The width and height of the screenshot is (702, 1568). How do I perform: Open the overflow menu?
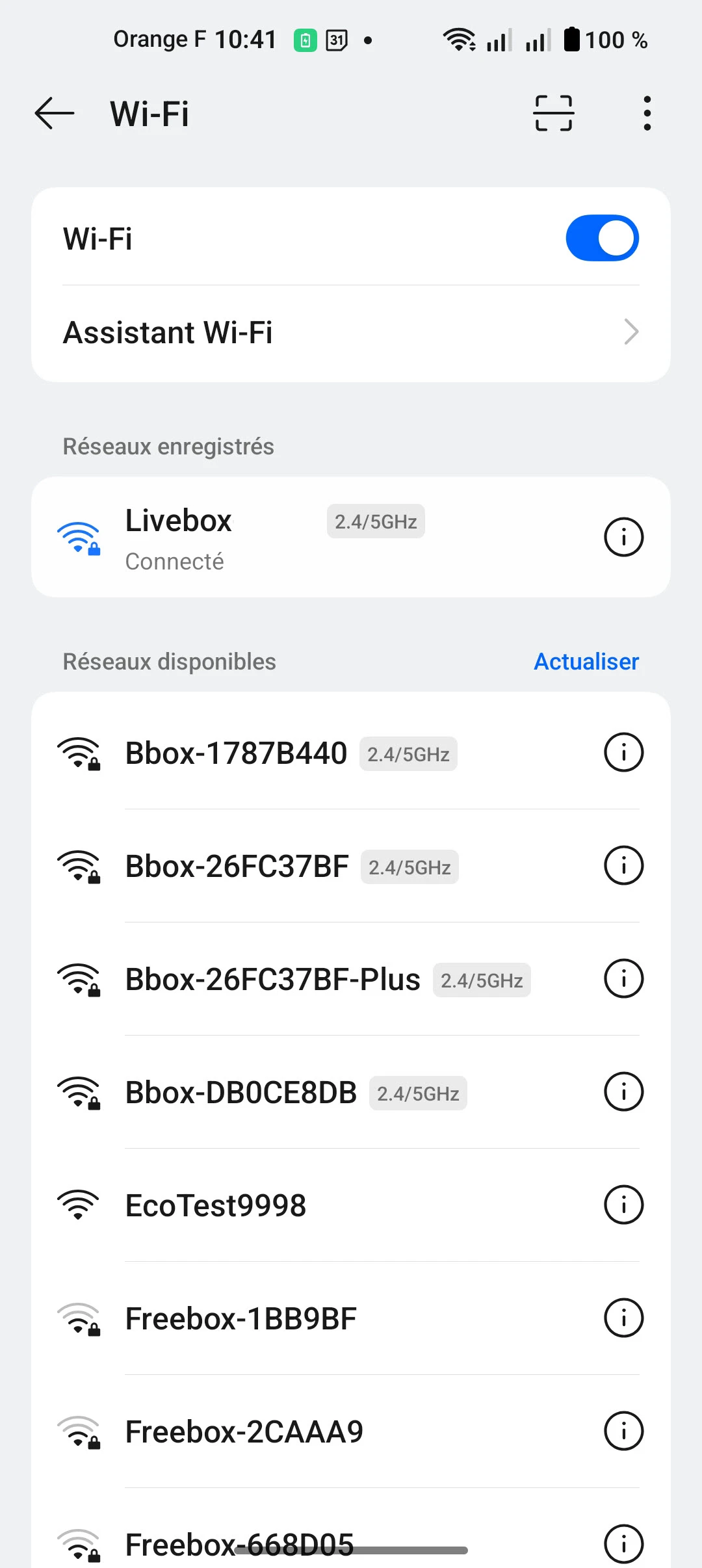[x=647, y=114]
